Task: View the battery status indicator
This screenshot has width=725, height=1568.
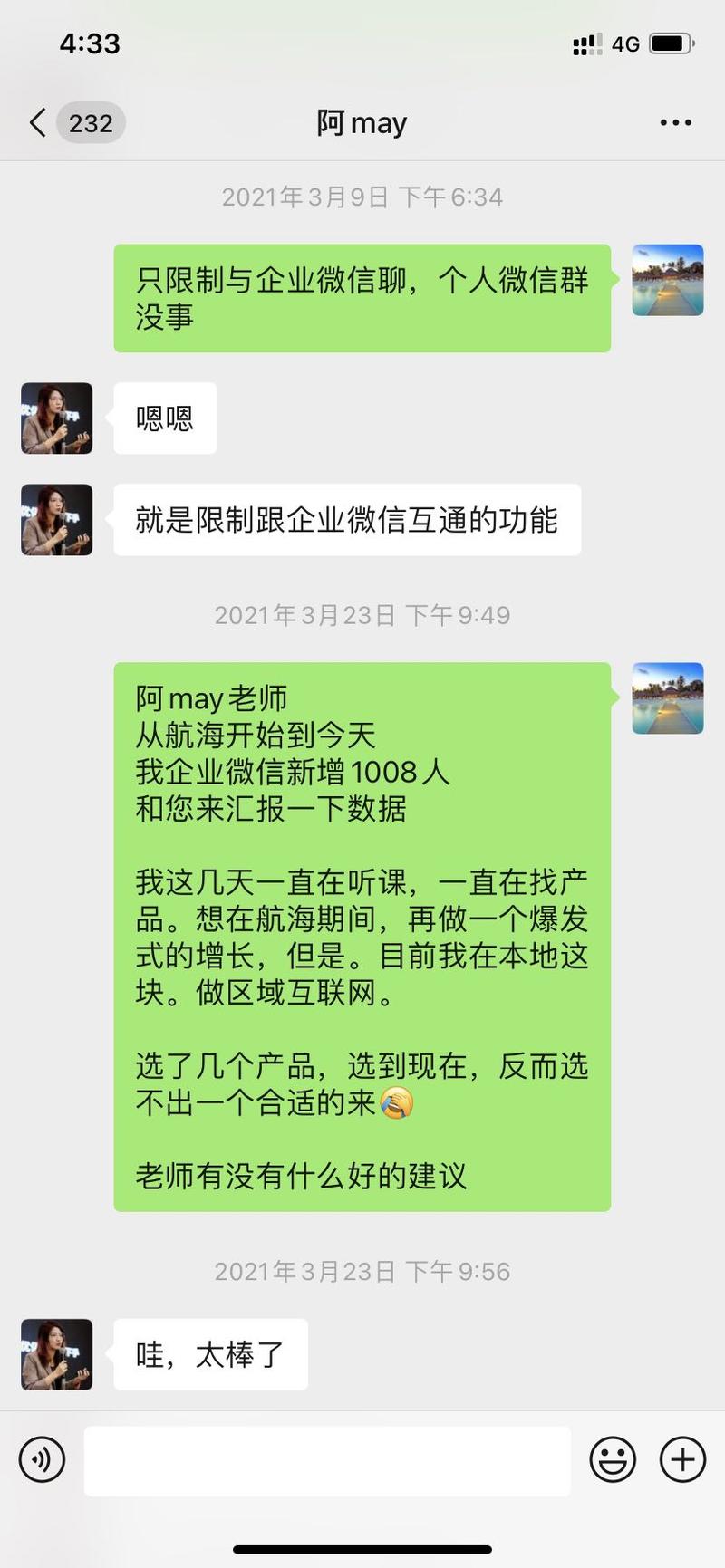Action: pyautogui.click(x=672, y=43)
